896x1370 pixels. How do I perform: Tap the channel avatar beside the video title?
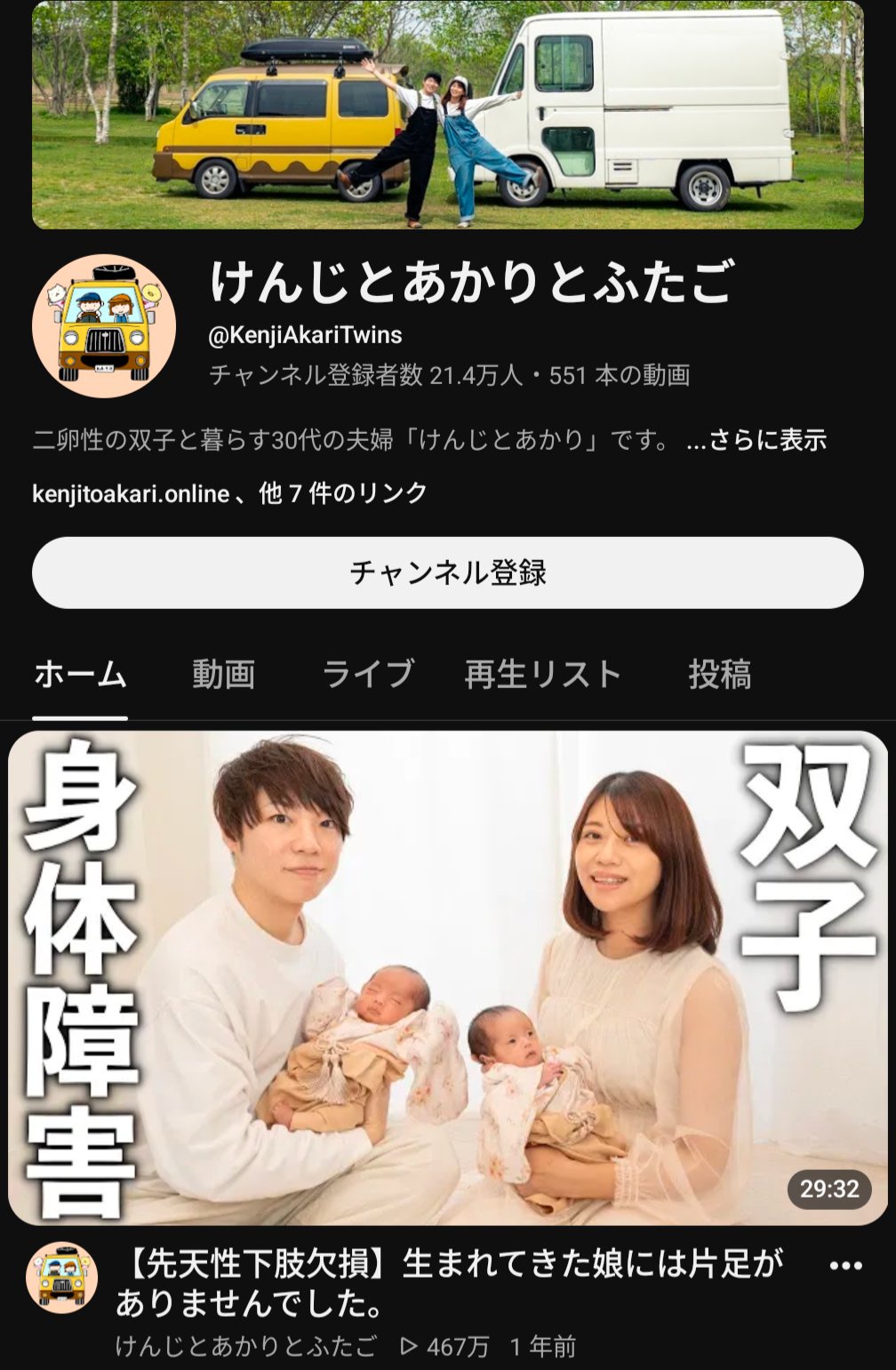click(x=61, y=1278)
